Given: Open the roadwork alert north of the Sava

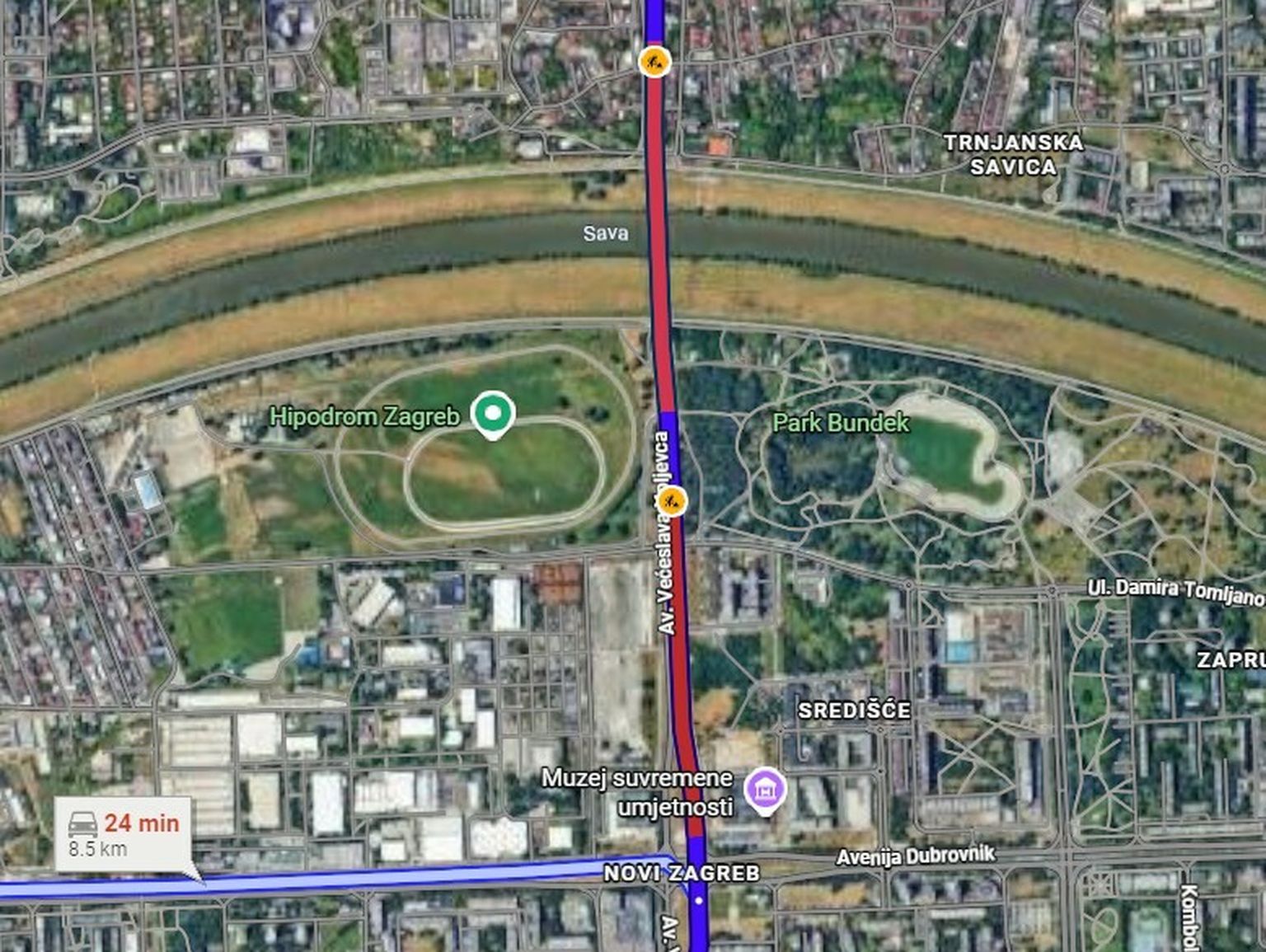Looking at the screenshot, I should [x=654, y=62].
